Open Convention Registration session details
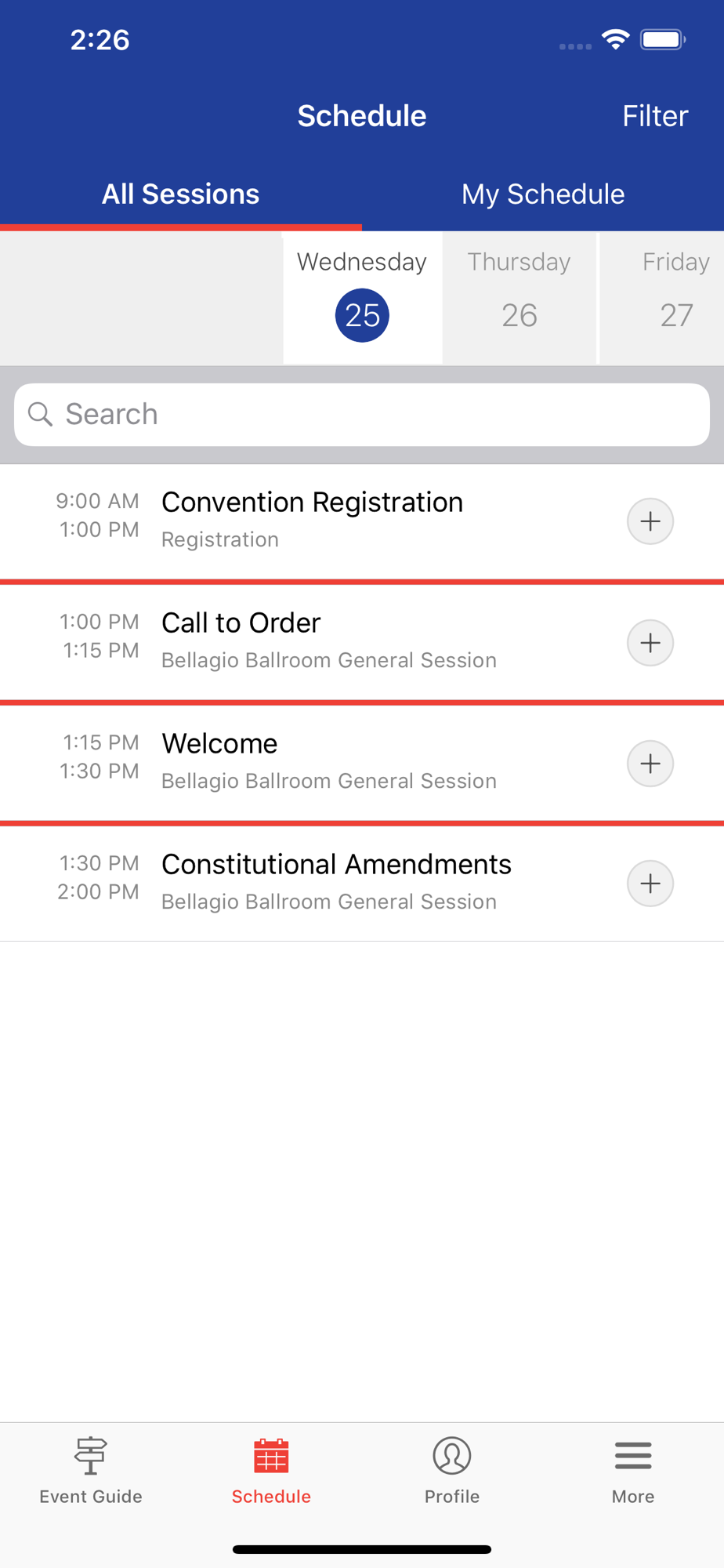 click(x=312, y=521)
